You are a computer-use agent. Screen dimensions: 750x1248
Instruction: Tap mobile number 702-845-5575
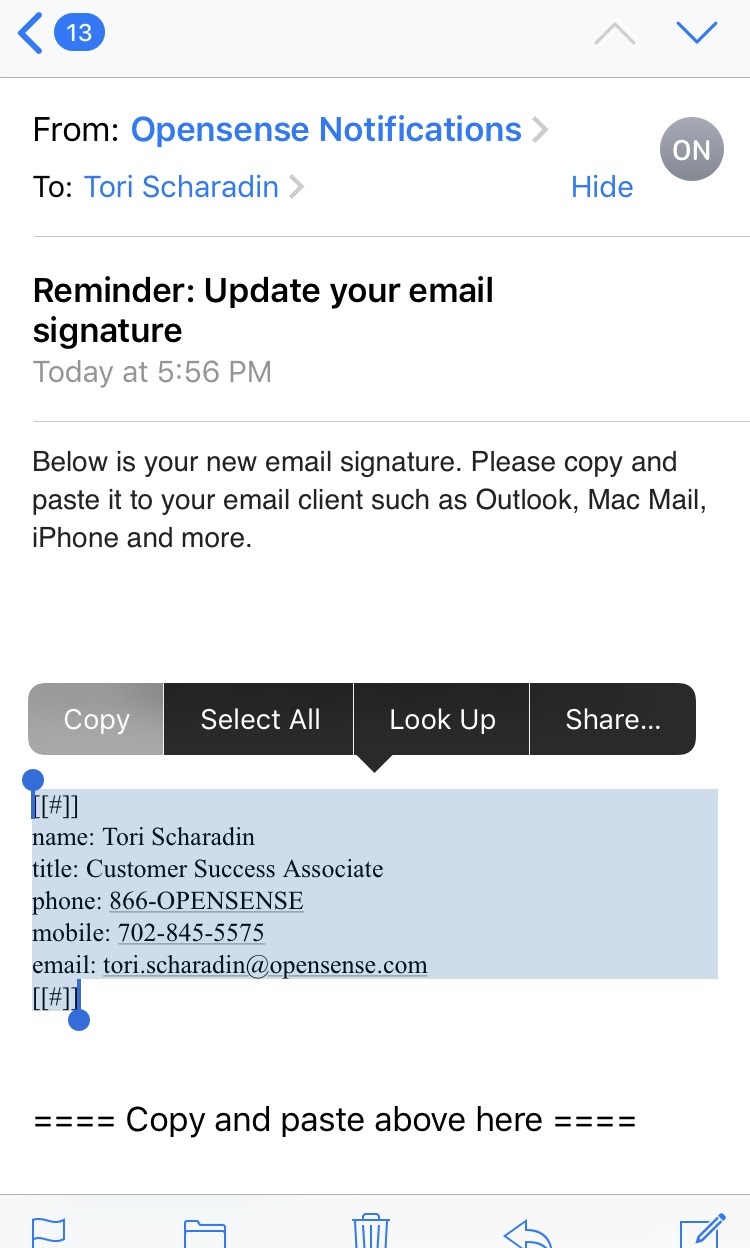pyautogui.click(x=191, y=933)
